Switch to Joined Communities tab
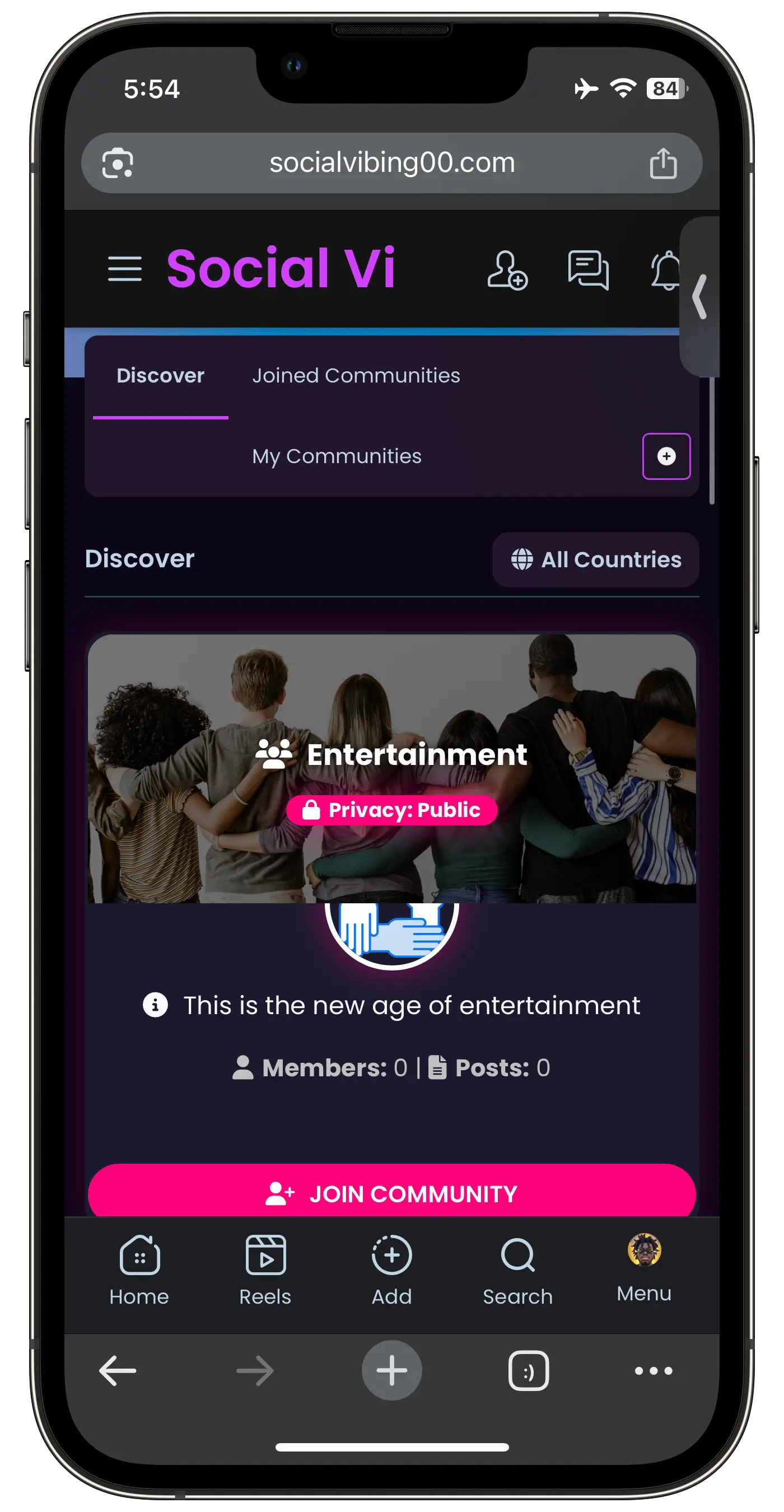The width and height of the screenshot is (784, 1512). pyautogui.click(x=356, y=376)
